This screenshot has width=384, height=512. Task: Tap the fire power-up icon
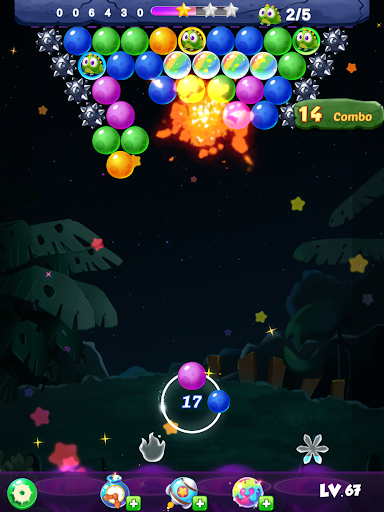click(x=152, y=447)
